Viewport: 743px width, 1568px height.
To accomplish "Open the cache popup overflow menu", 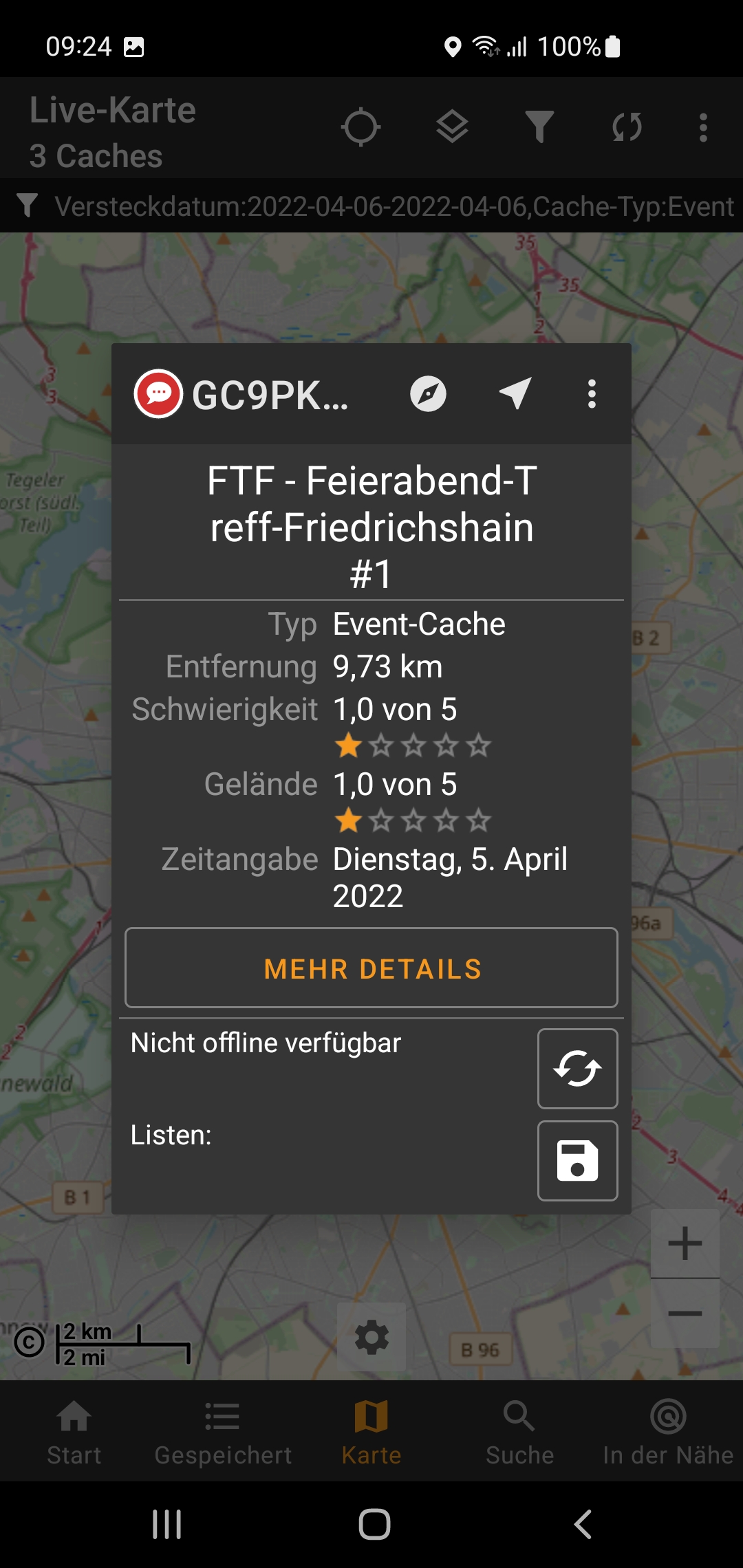I will tap(592, 393).
